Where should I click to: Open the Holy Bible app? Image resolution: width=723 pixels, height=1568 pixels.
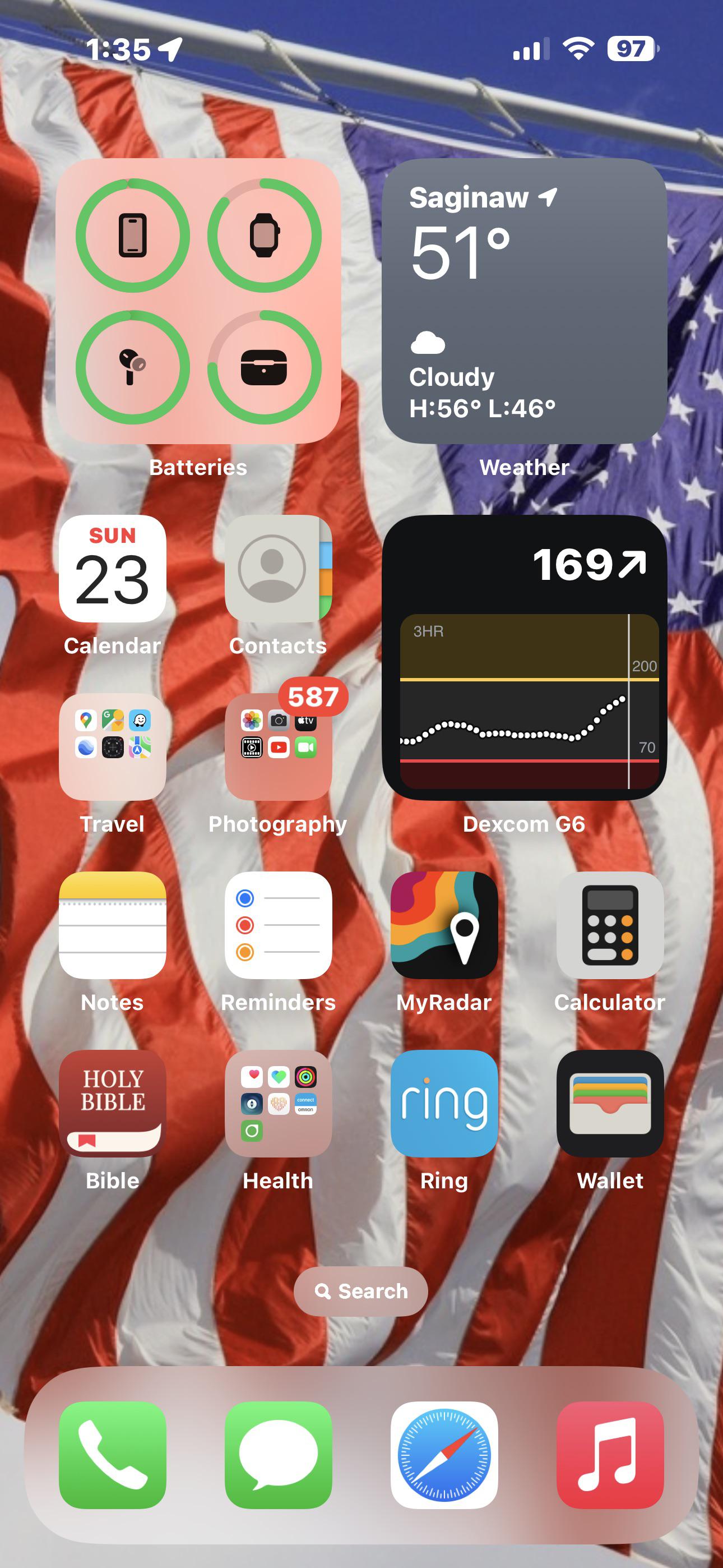tap(113, 1103)
